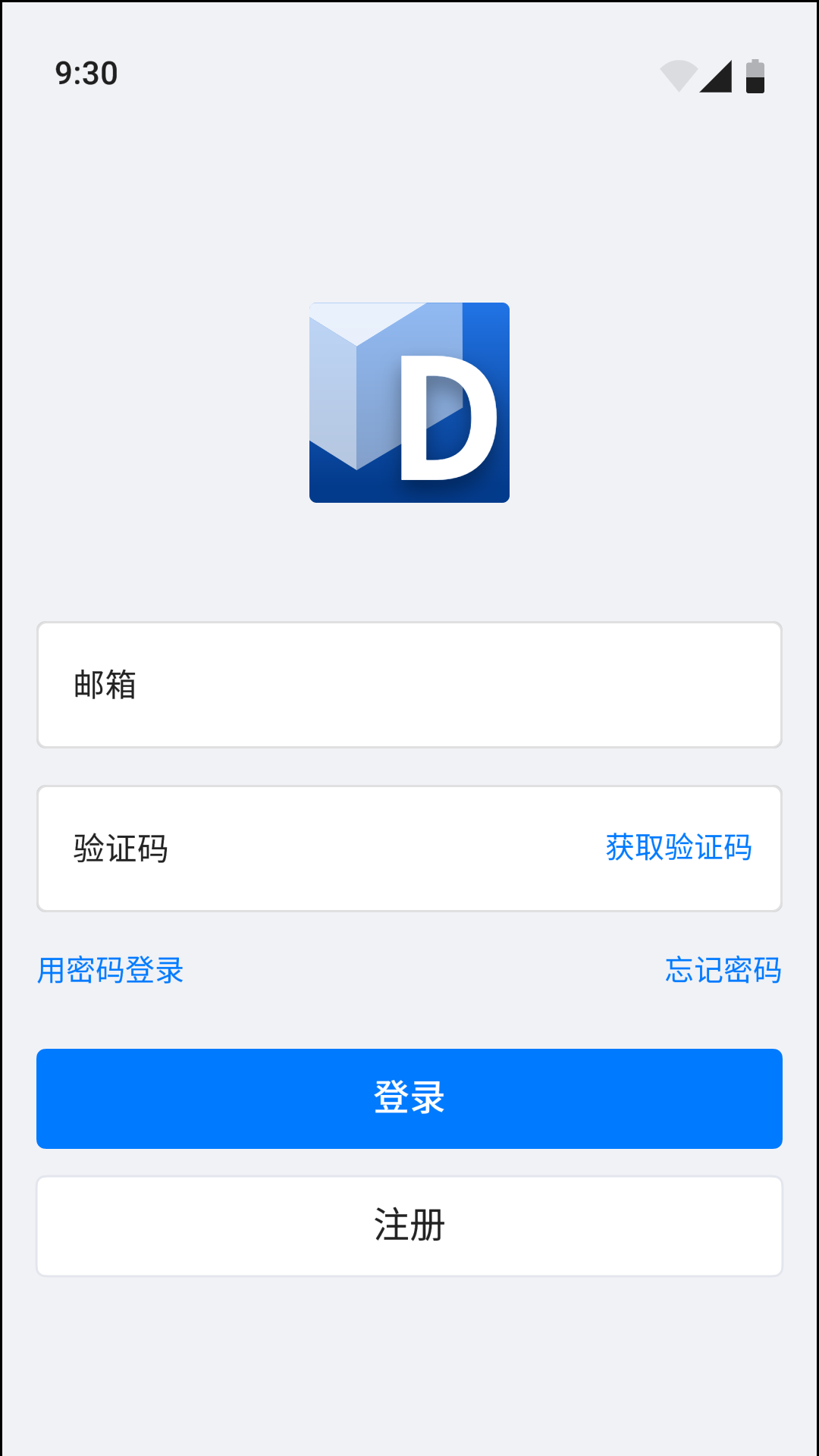Click the signal strength indicator in status bar
Screen dimensions: 819x1456
click(x=716, y=75)
